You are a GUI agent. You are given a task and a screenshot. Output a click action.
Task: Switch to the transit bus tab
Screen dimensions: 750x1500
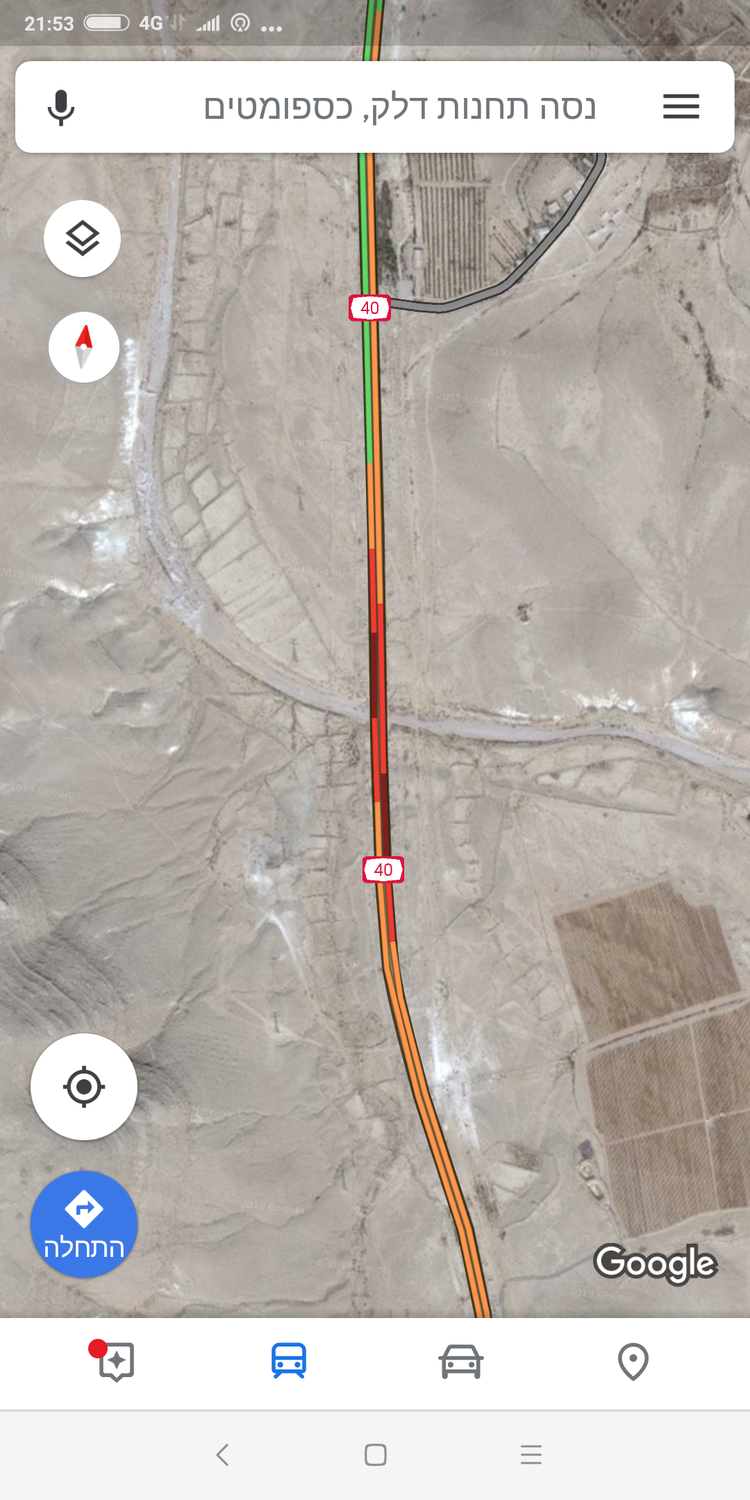[x=289, y=1362]
